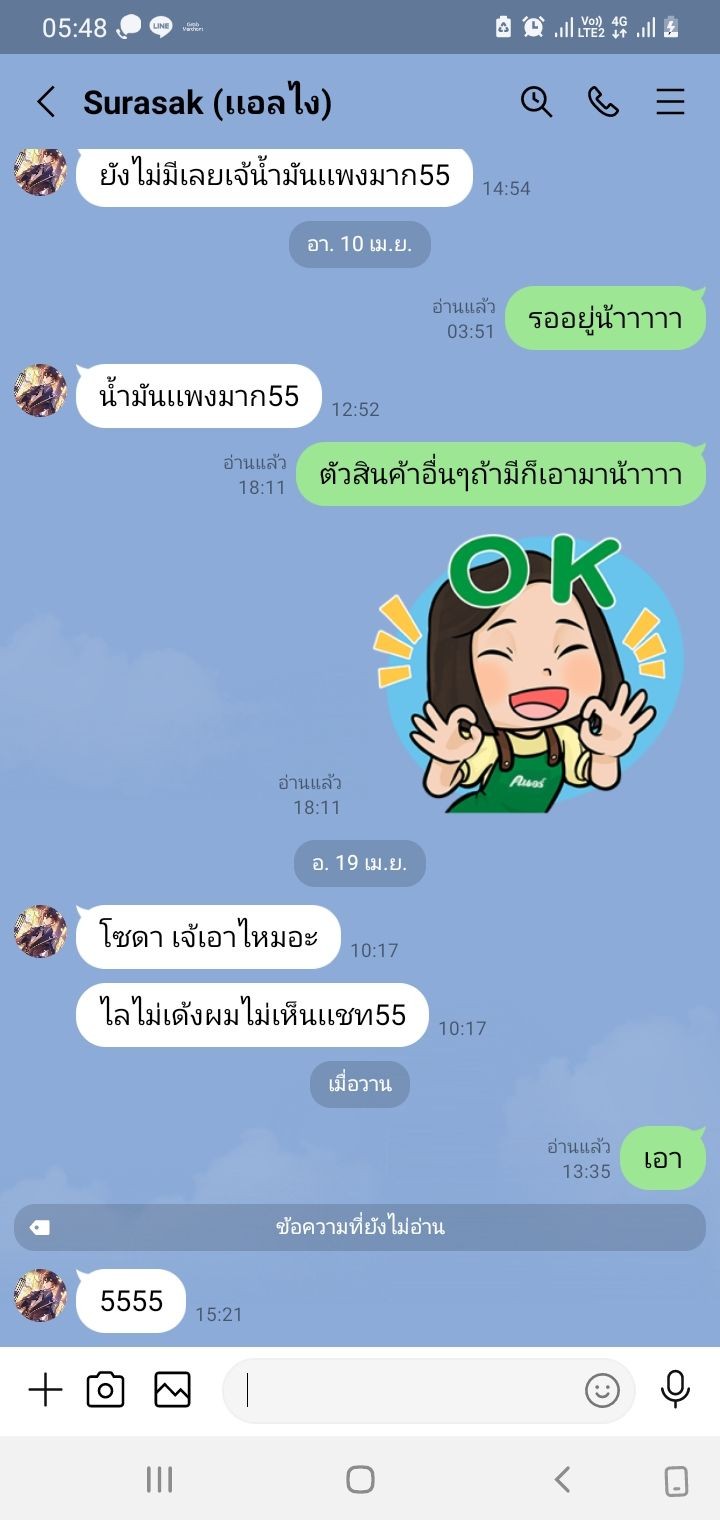Viewport: 720px width, 1520px height.
Task: Record a voice message with the microphone
Action: pos(675,1390)
